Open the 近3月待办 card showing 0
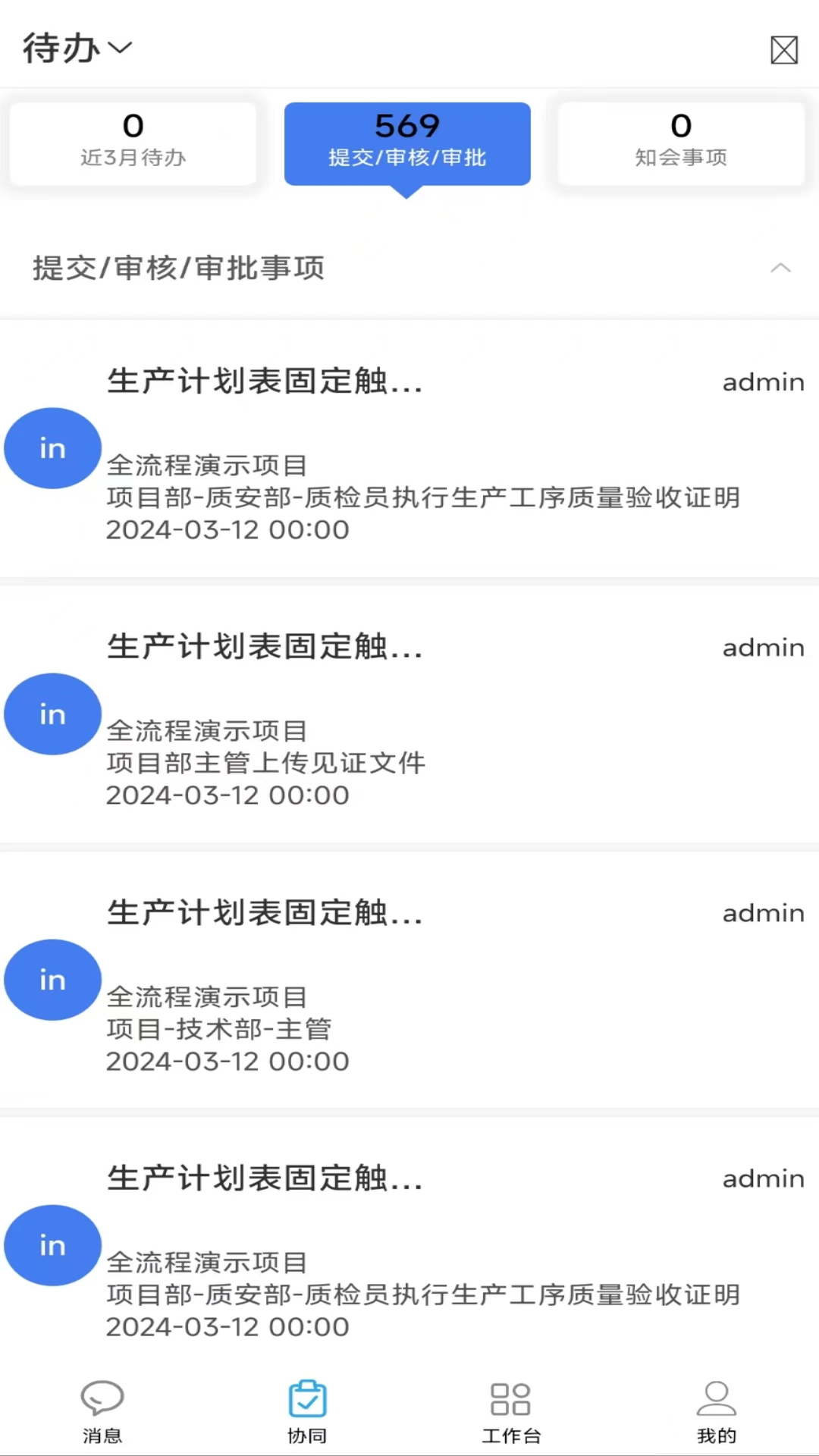 (x=133, y=143)
